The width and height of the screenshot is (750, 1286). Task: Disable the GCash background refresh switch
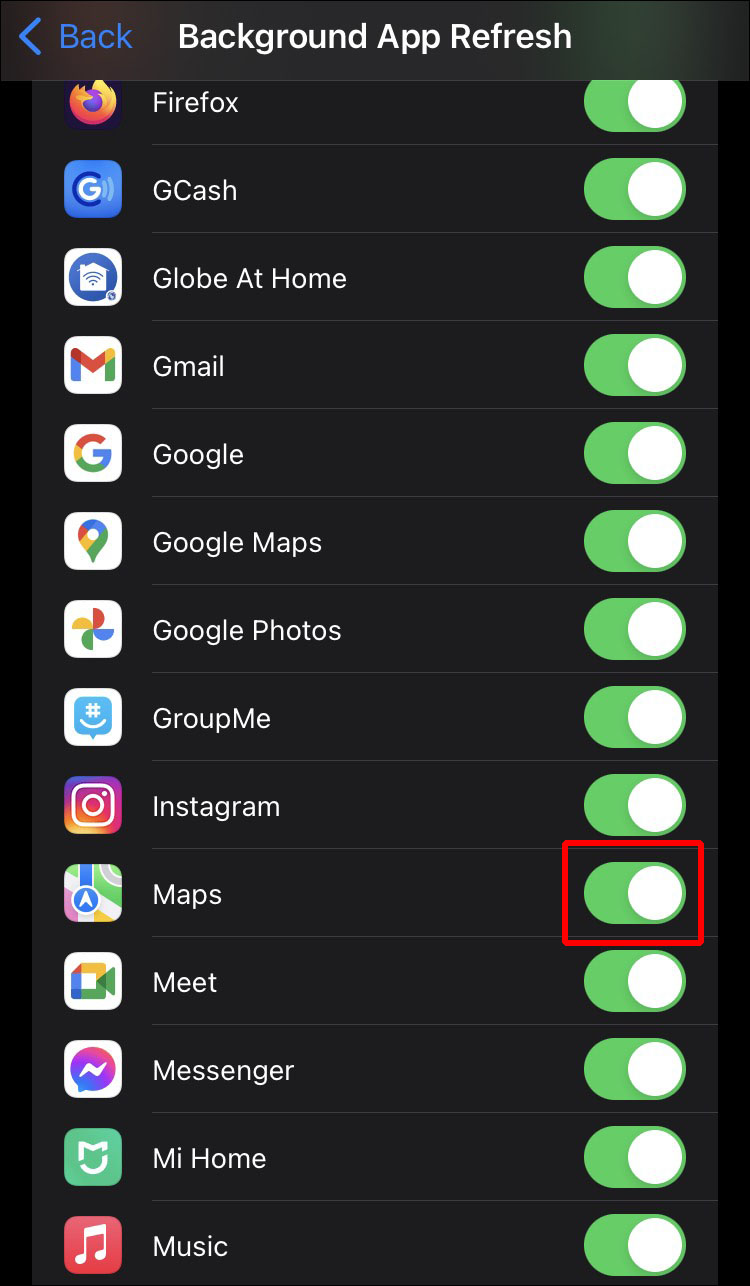coord(634,190)
